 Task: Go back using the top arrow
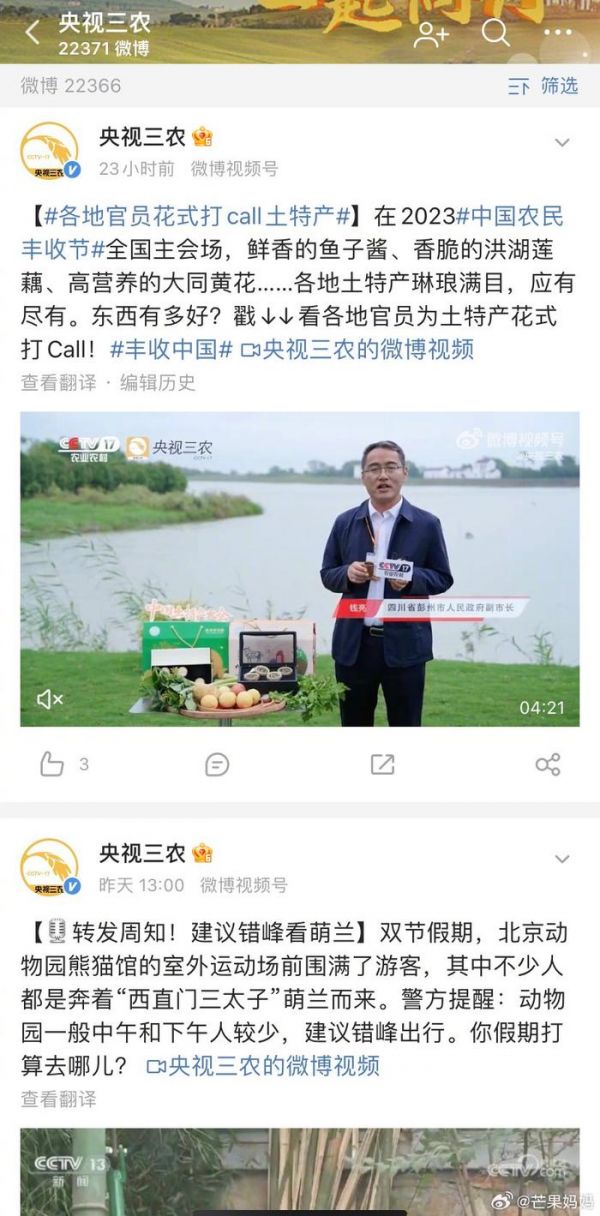pos(32,32)
